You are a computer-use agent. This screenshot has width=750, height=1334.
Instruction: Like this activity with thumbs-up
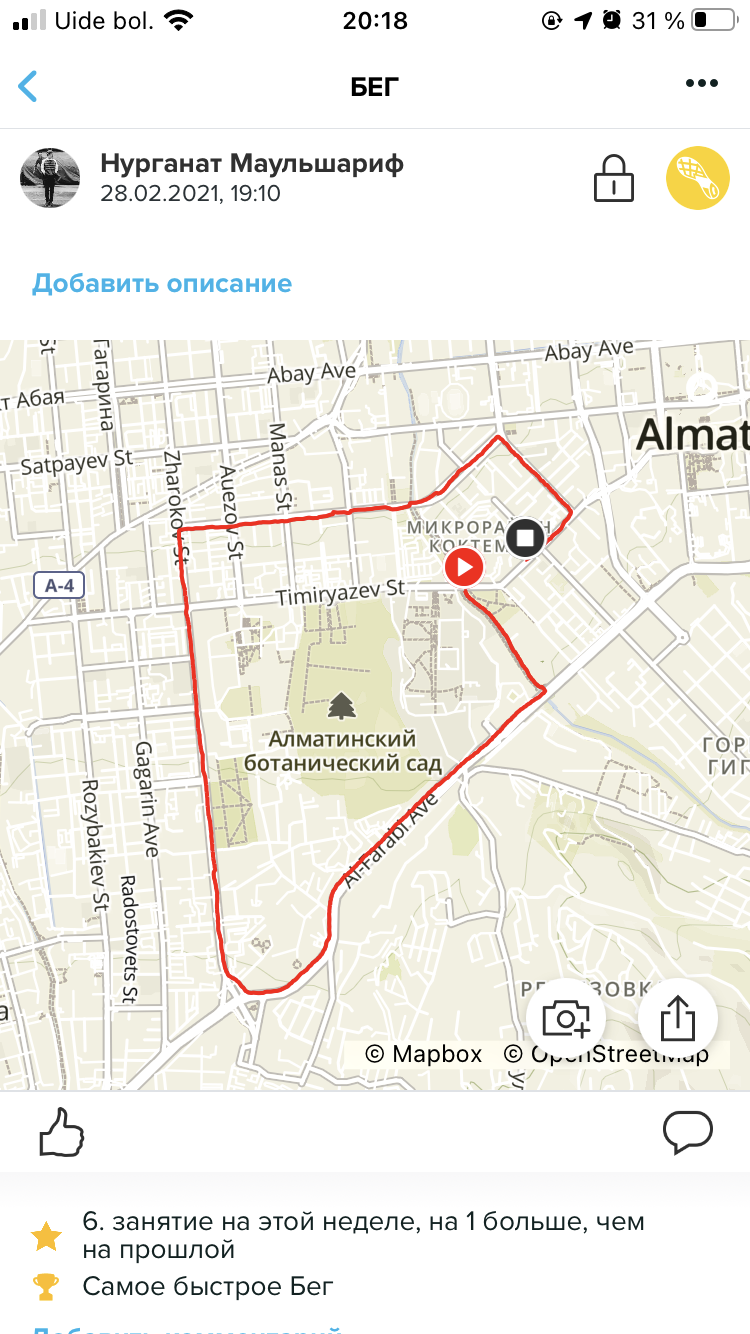point(61,1132)
